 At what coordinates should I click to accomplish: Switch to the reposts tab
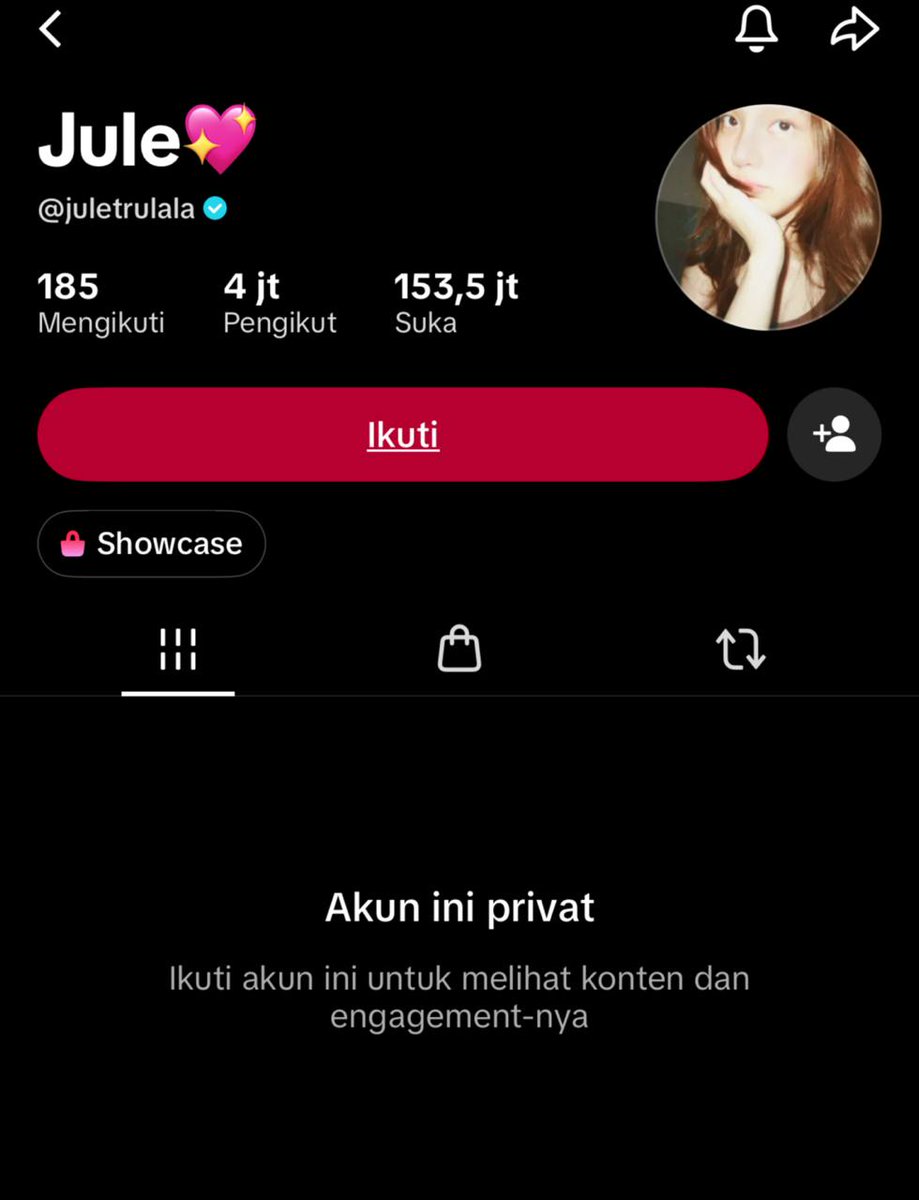(741, 650)
